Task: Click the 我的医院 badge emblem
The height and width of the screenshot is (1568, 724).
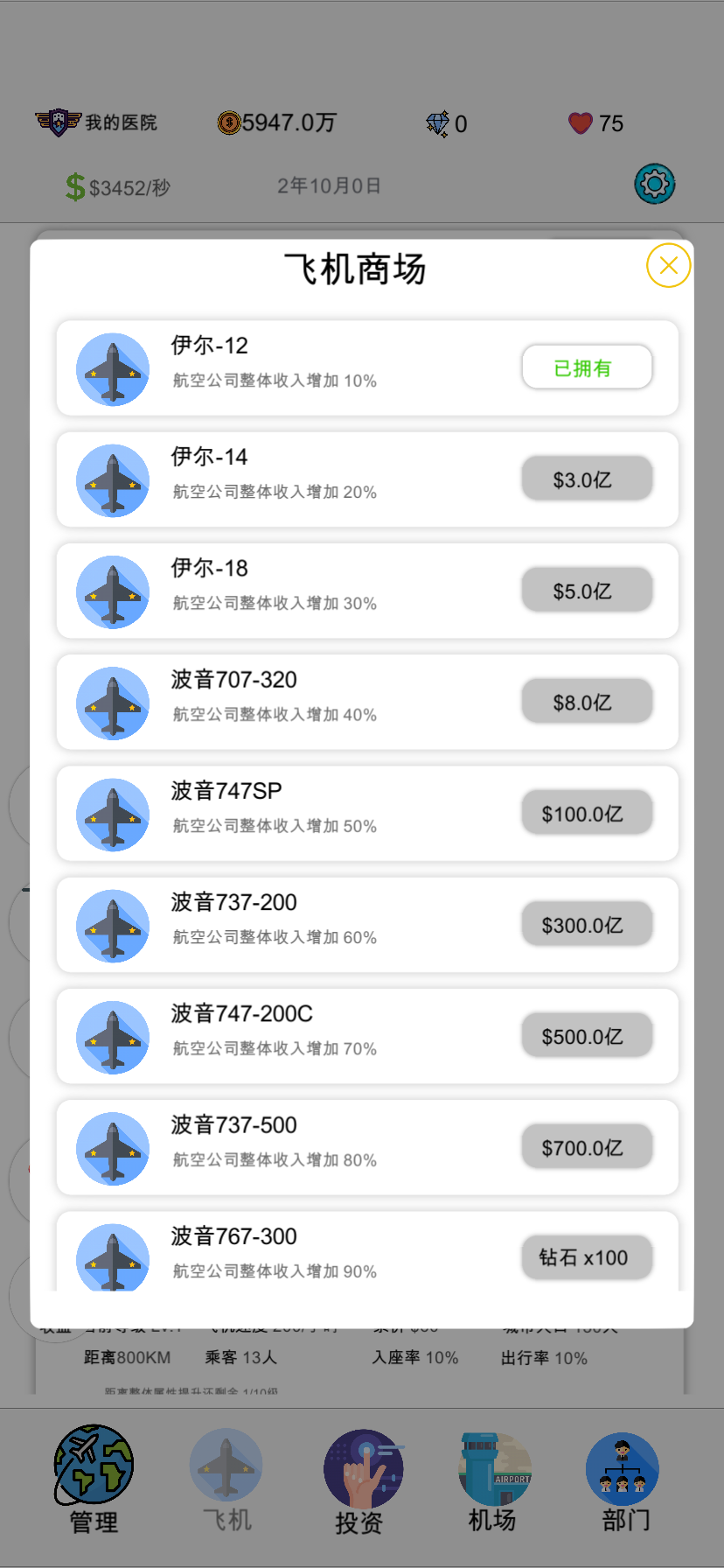Action: pyautogui.click(x=57, y=122)
